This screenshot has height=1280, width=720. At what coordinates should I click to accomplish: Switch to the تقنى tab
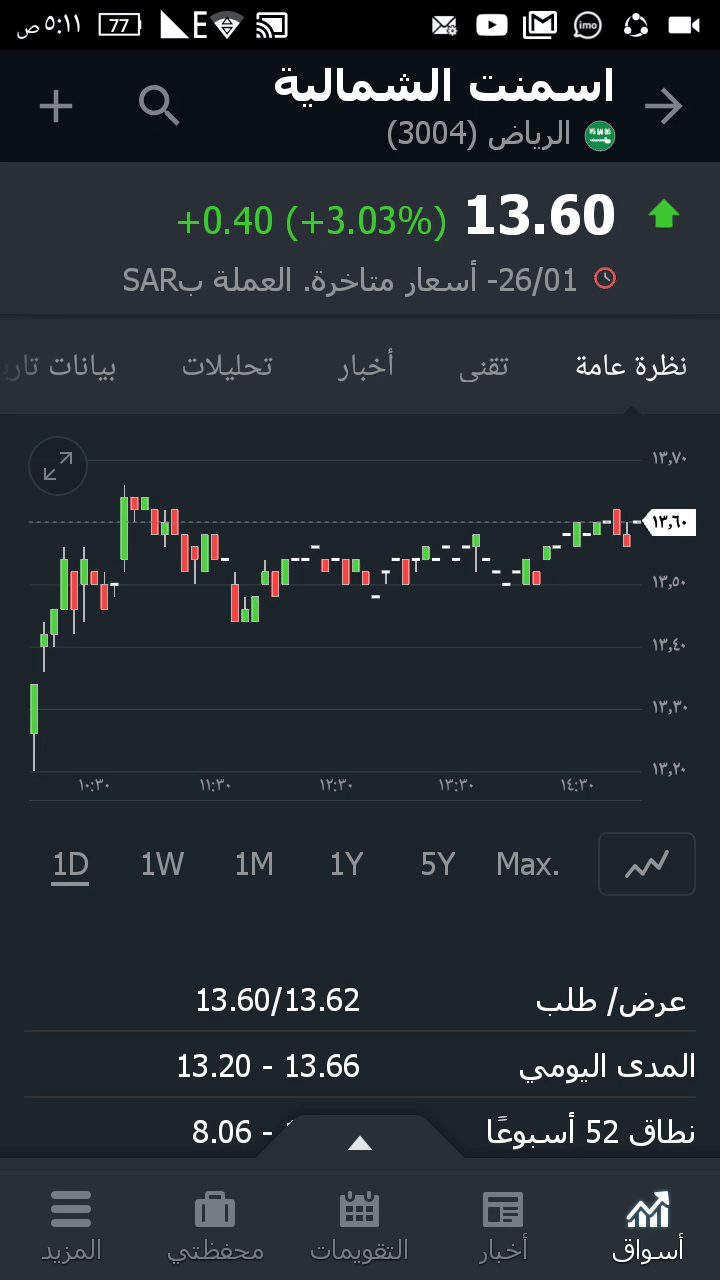[484, 366]
